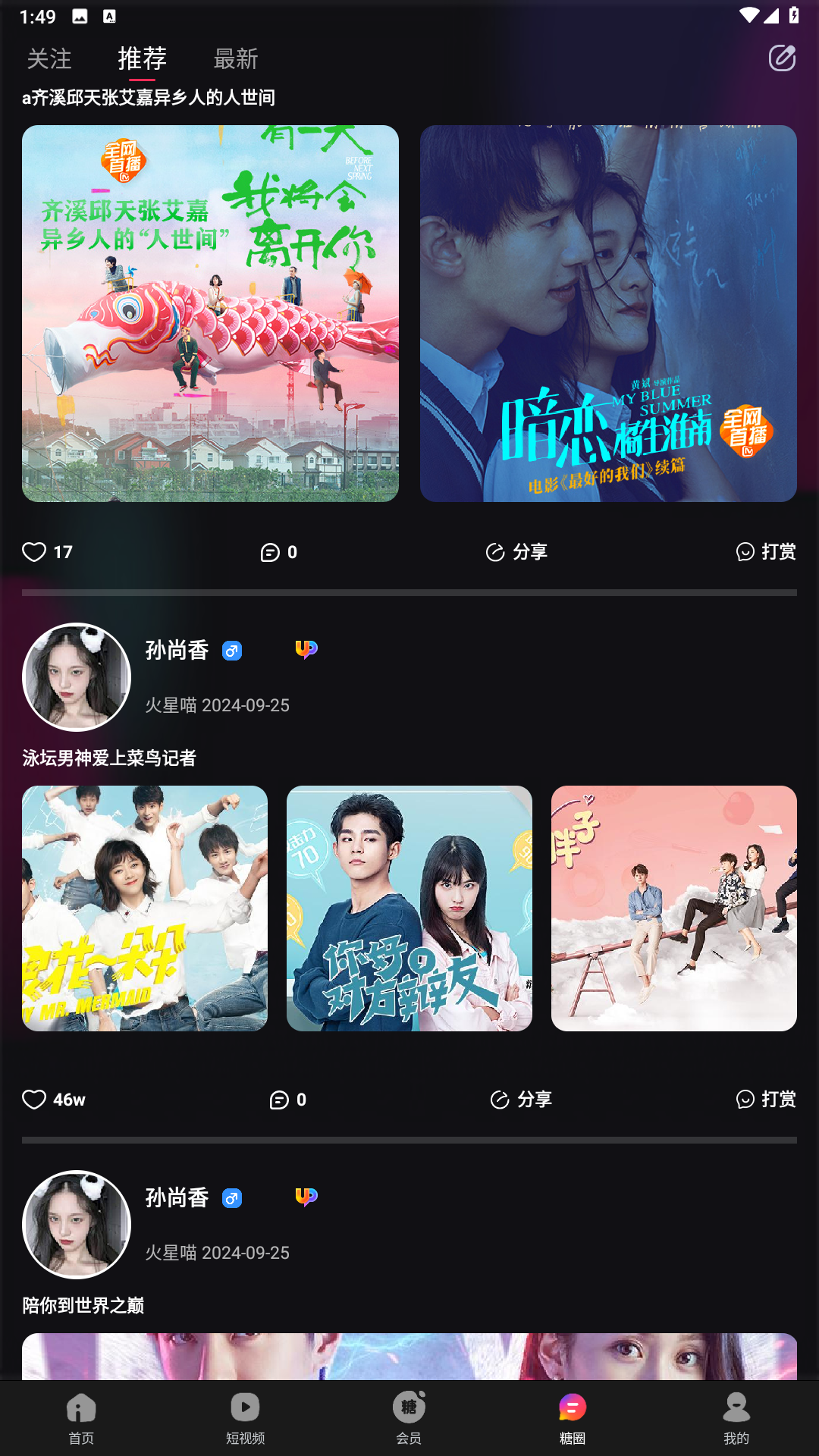The width and height of the screenshot is (819, 1456).
Task: Switch to the 最新 tab
Action: click(x=236, y=58)
